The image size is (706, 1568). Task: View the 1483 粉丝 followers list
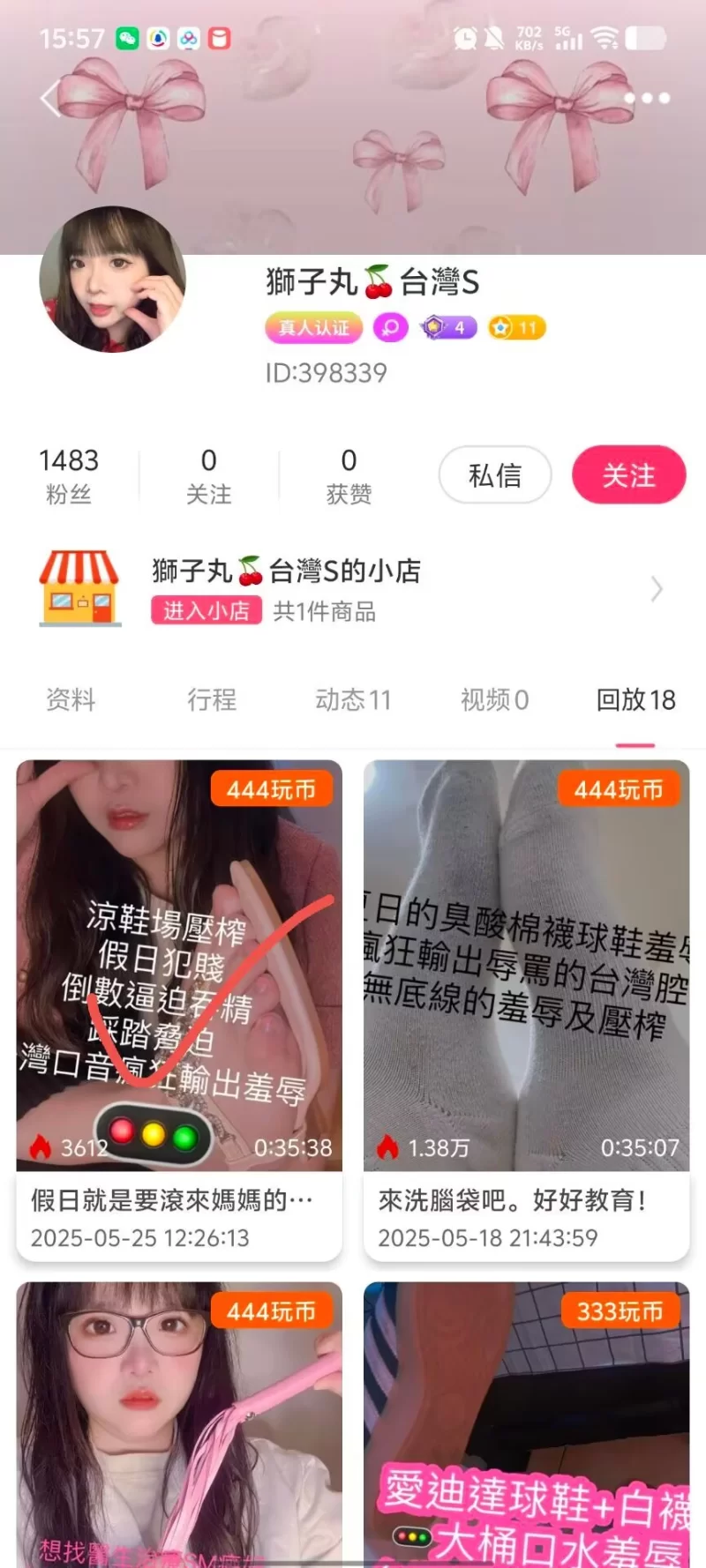coord(69,475)
